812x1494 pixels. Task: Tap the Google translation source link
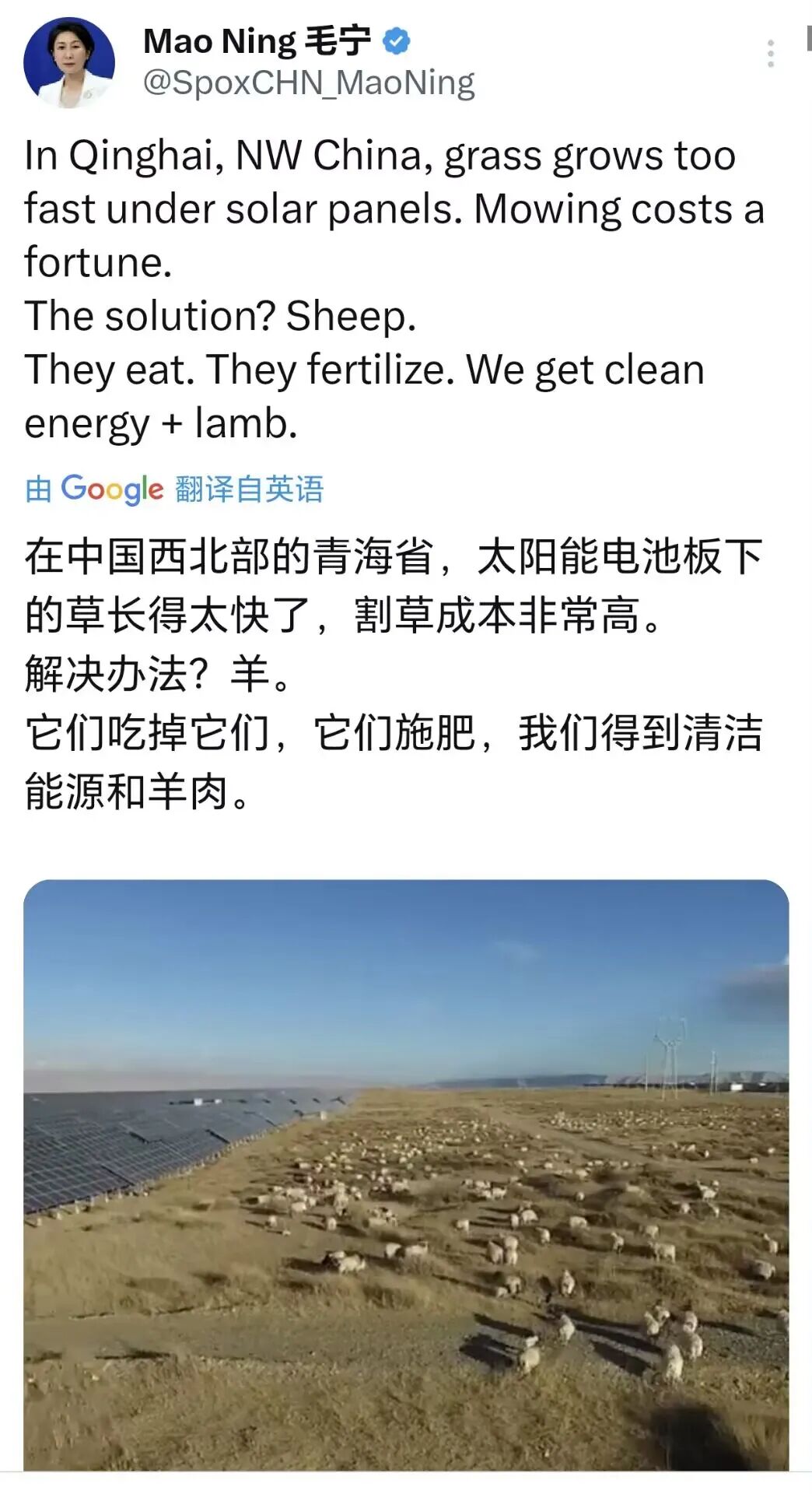coord(174,489)
